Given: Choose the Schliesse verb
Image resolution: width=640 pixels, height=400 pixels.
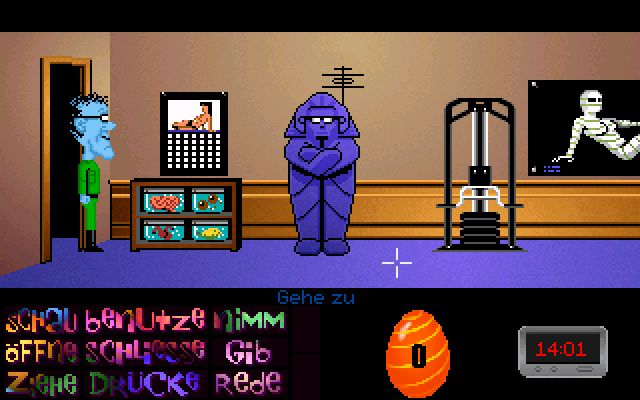Looking at the screenshot, I should [x=145, y=351].
